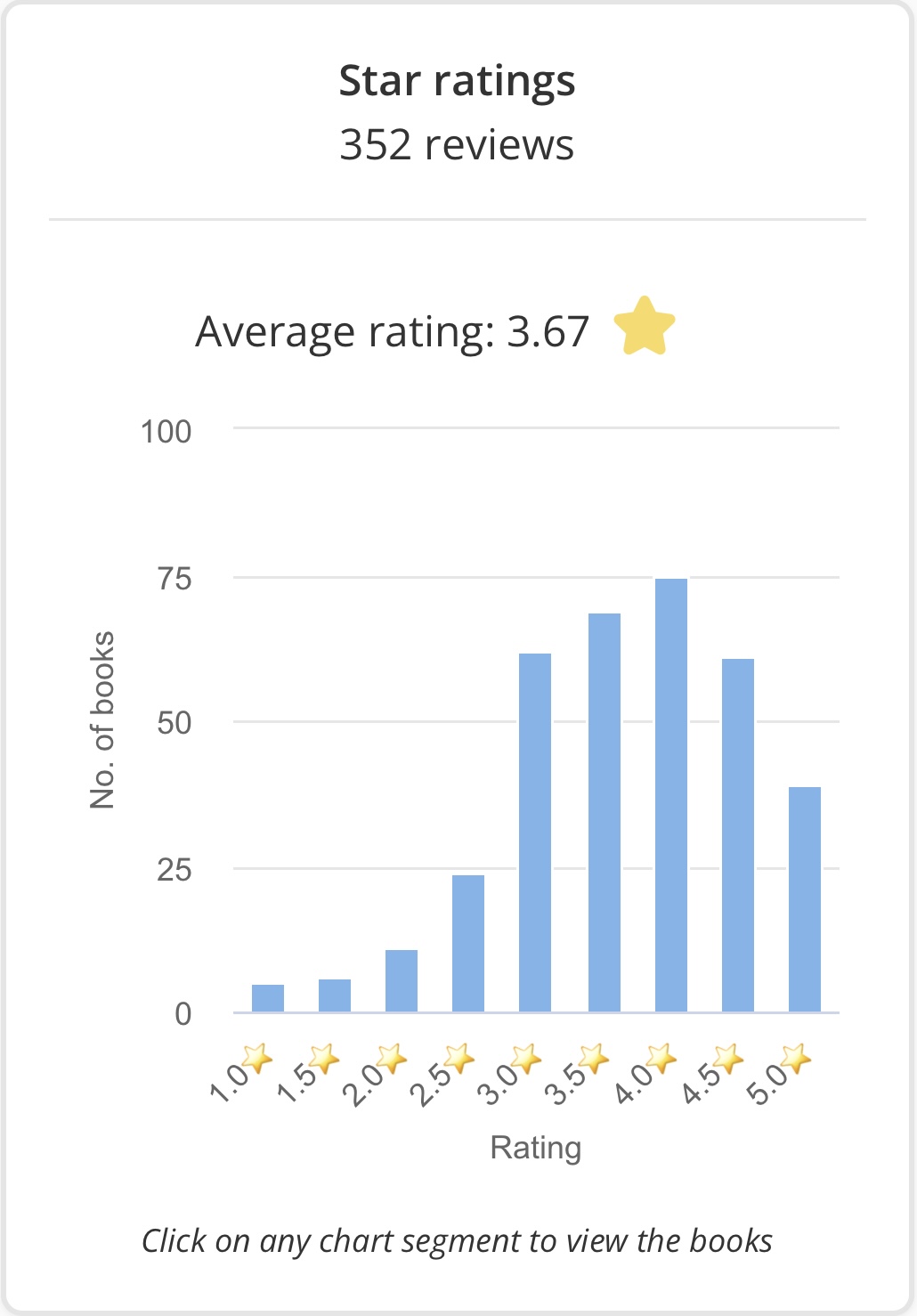Screen dimensions: 917x1316
Task: Select the 1.0 star rating bar
Action: (x=268, y=999)
